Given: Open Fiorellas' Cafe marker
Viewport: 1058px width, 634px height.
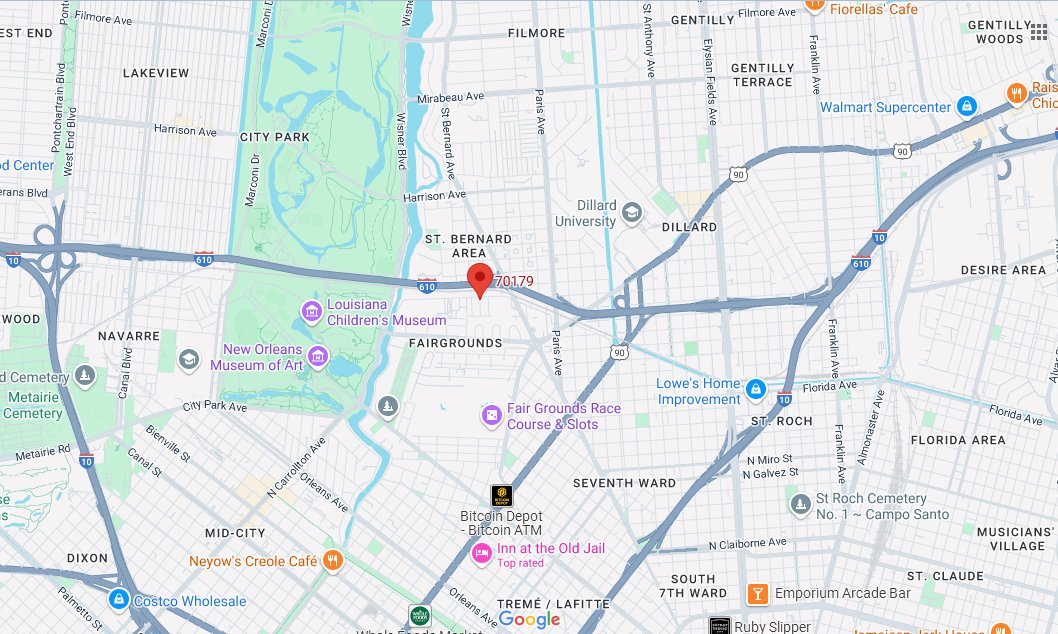Looking at the screenshot, I should tap(813, 6).
